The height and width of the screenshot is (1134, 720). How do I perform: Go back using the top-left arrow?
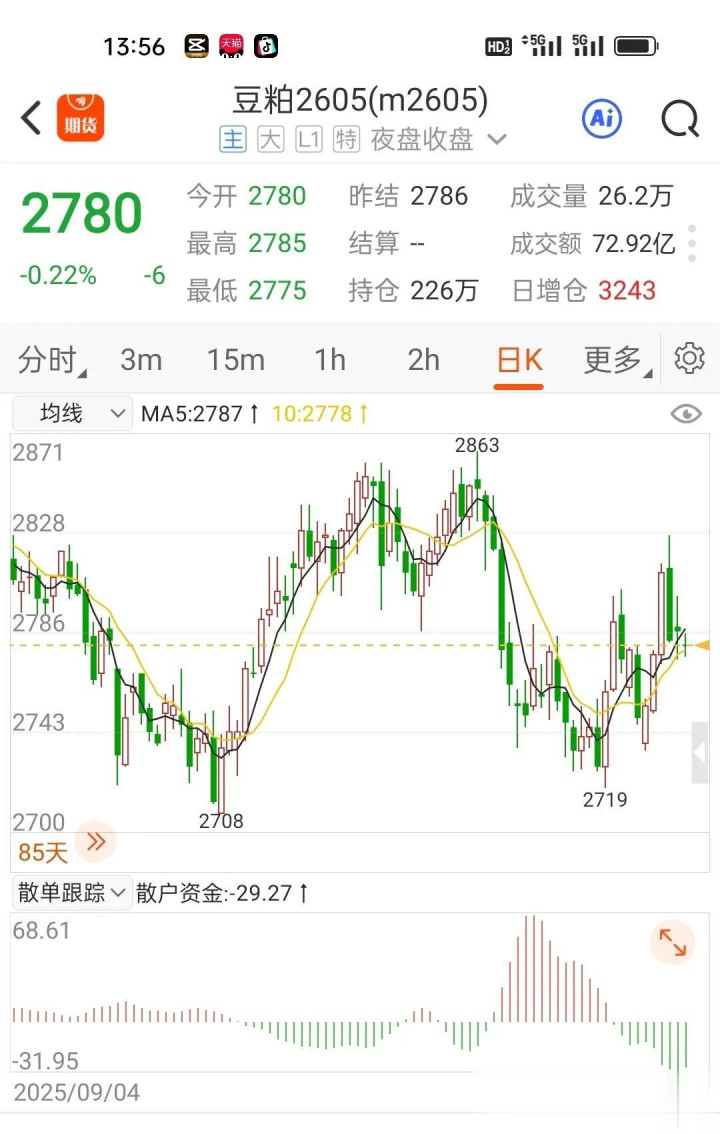pyautogui.click(x=32, y=118)
